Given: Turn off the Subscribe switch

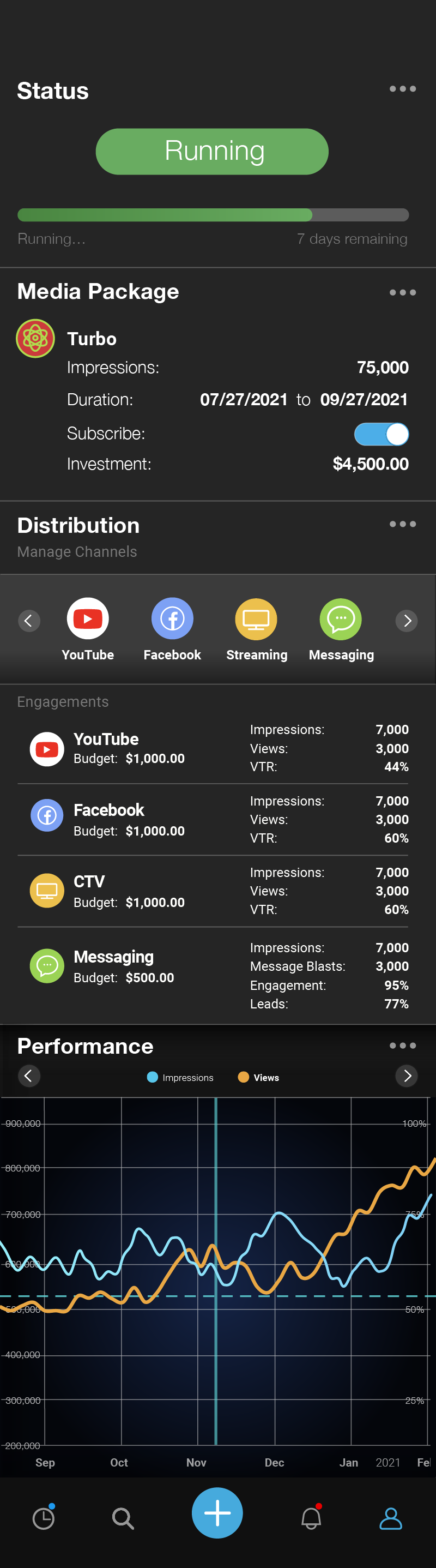Looking at the screenshot, I should [x=381, y=434].
